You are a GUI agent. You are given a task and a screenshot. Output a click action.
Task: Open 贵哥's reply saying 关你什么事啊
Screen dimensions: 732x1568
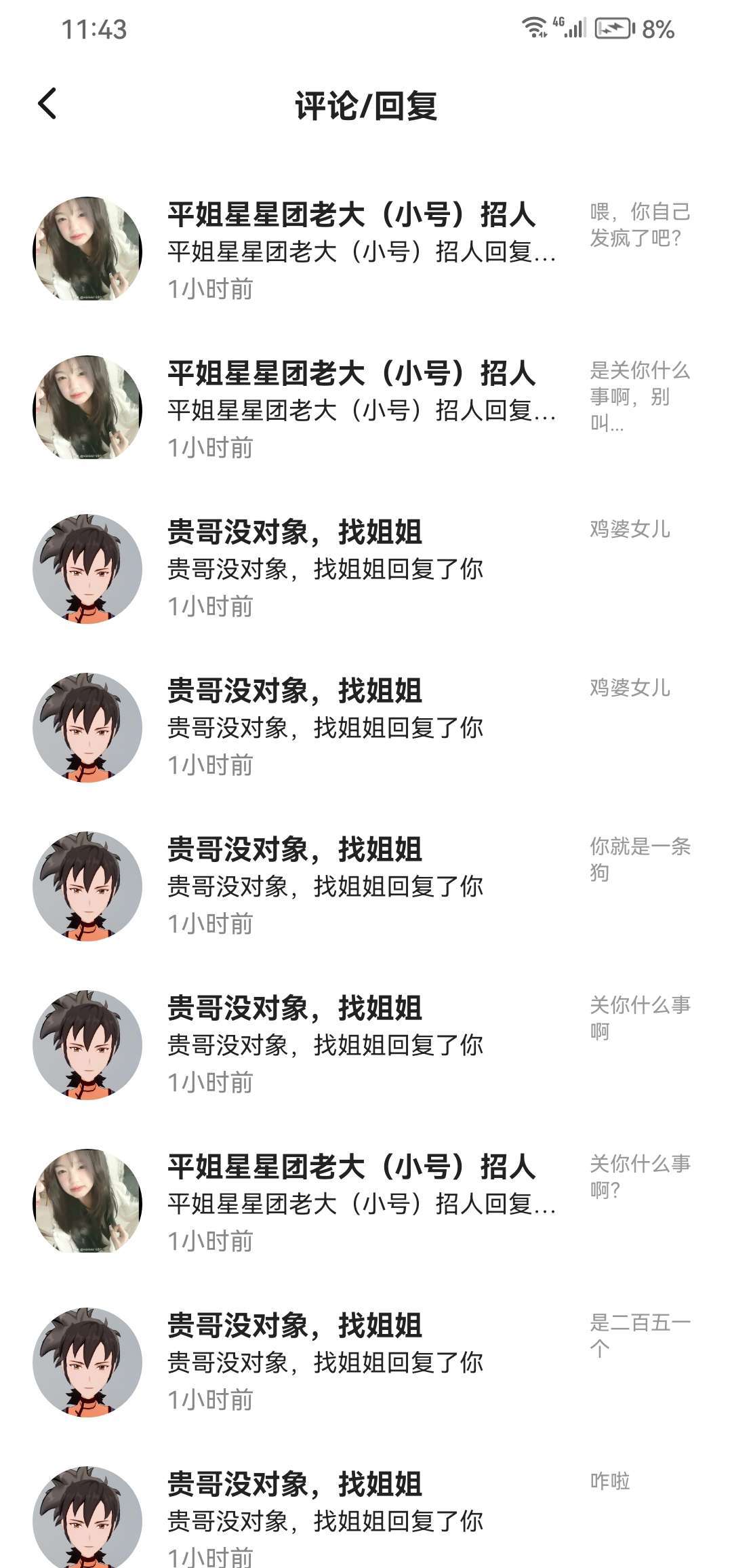(638, 1018)
